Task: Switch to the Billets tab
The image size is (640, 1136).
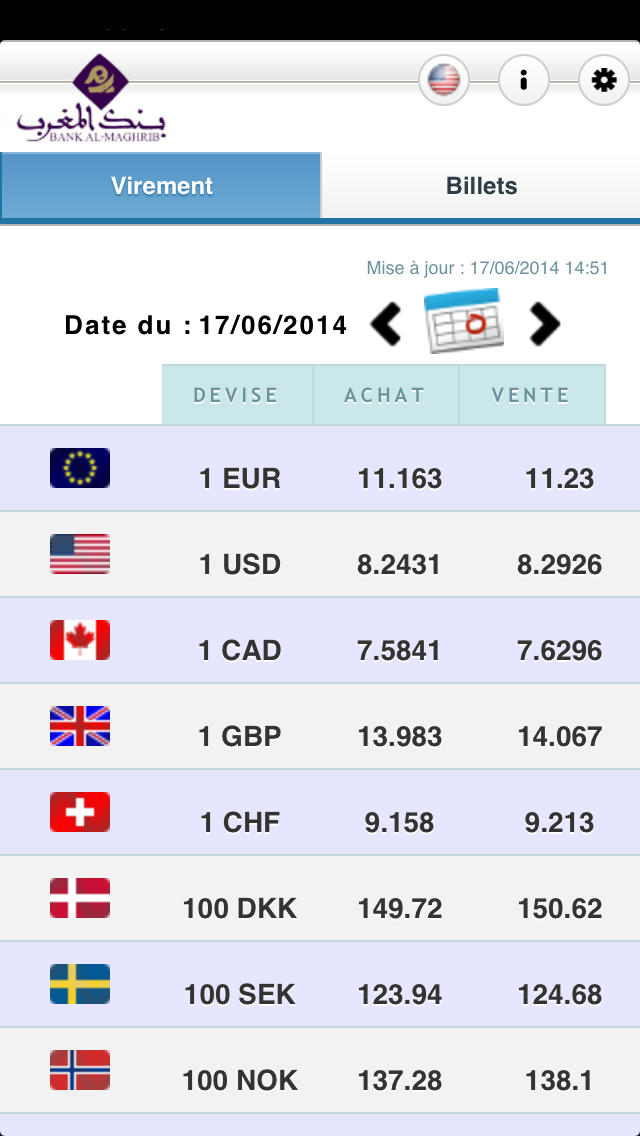Action: [481, 185]
